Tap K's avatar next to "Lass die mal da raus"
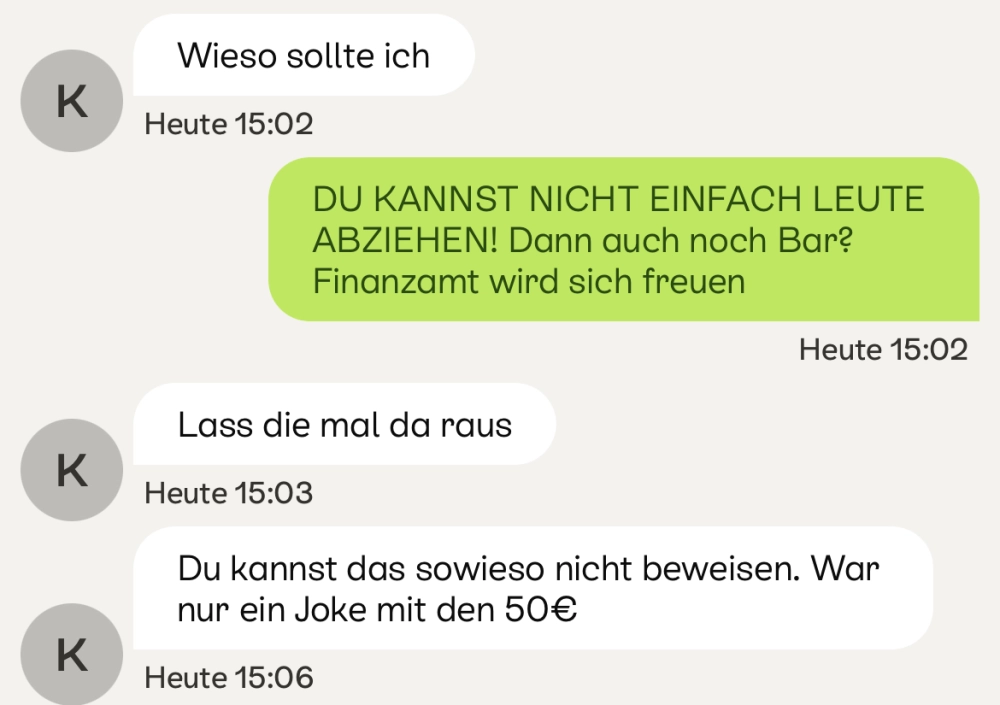1000x705 pixels. point(71,470)
